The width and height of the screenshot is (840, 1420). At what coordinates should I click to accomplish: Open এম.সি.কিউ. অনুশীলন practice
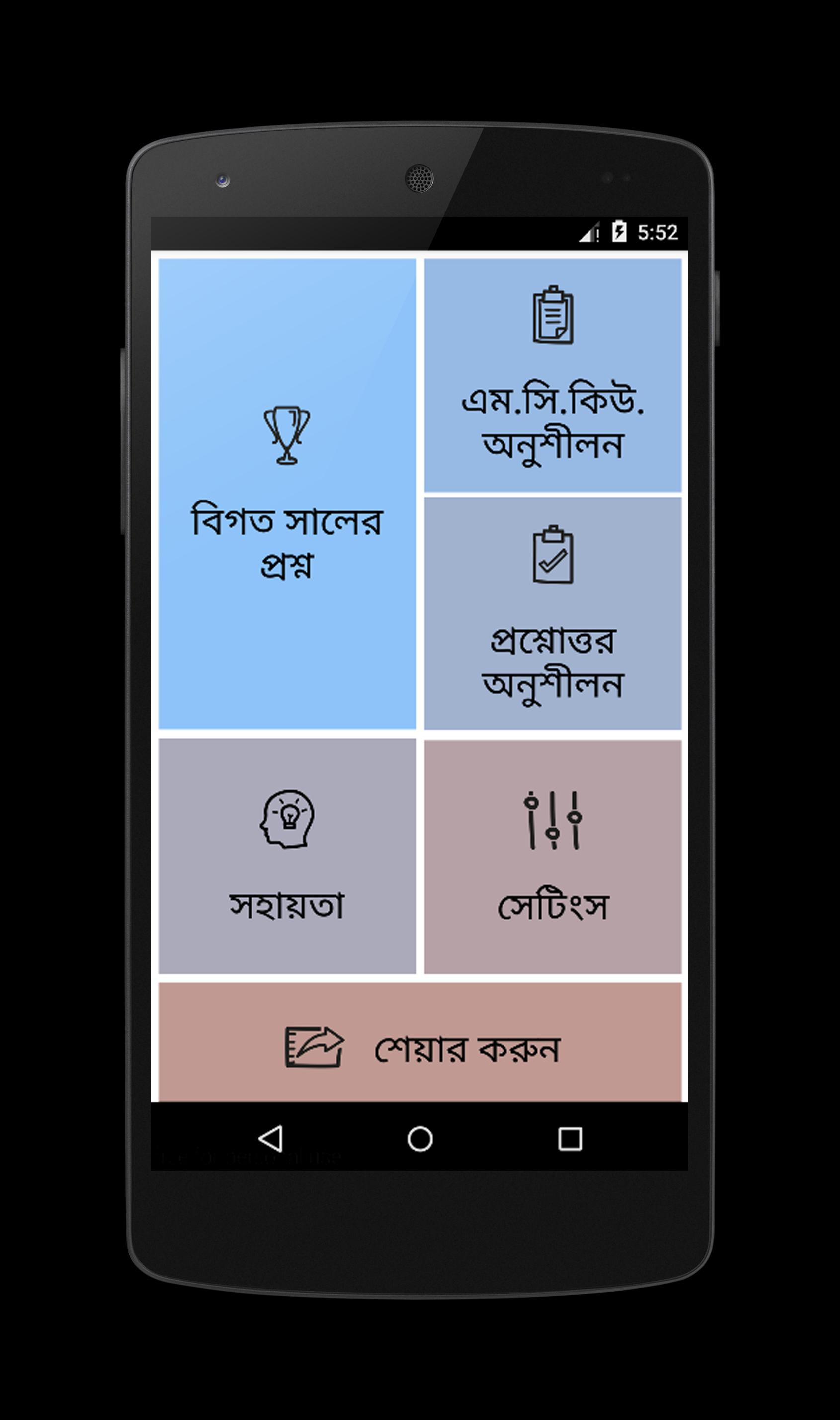tap(552, 375)
